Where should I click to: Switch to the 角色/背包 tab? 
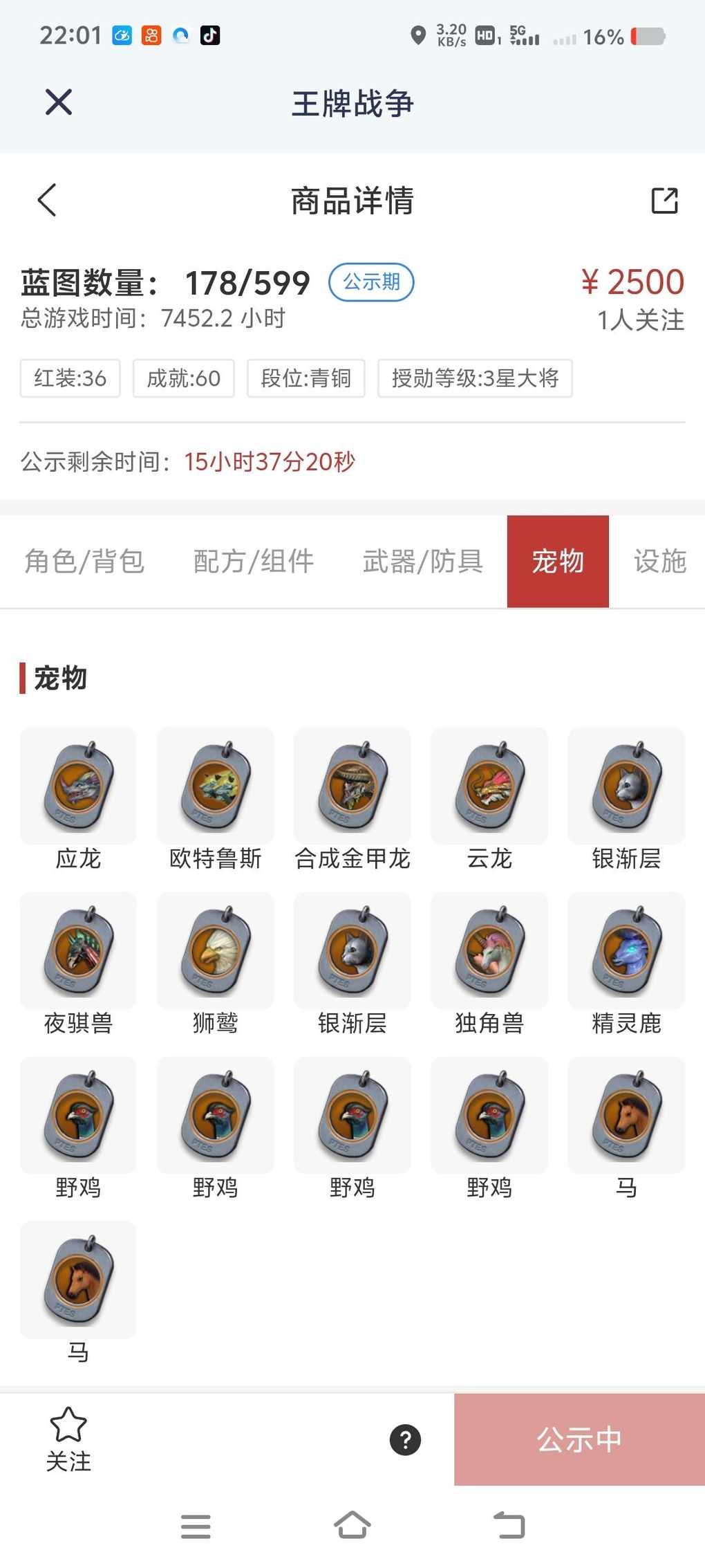pos(84,561)
